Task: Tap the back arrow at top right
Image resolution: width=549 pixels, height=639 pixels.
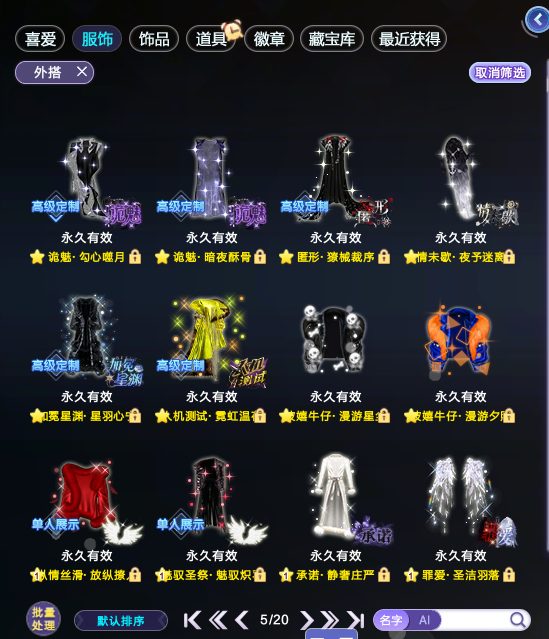Action: [x=537, y=20]
